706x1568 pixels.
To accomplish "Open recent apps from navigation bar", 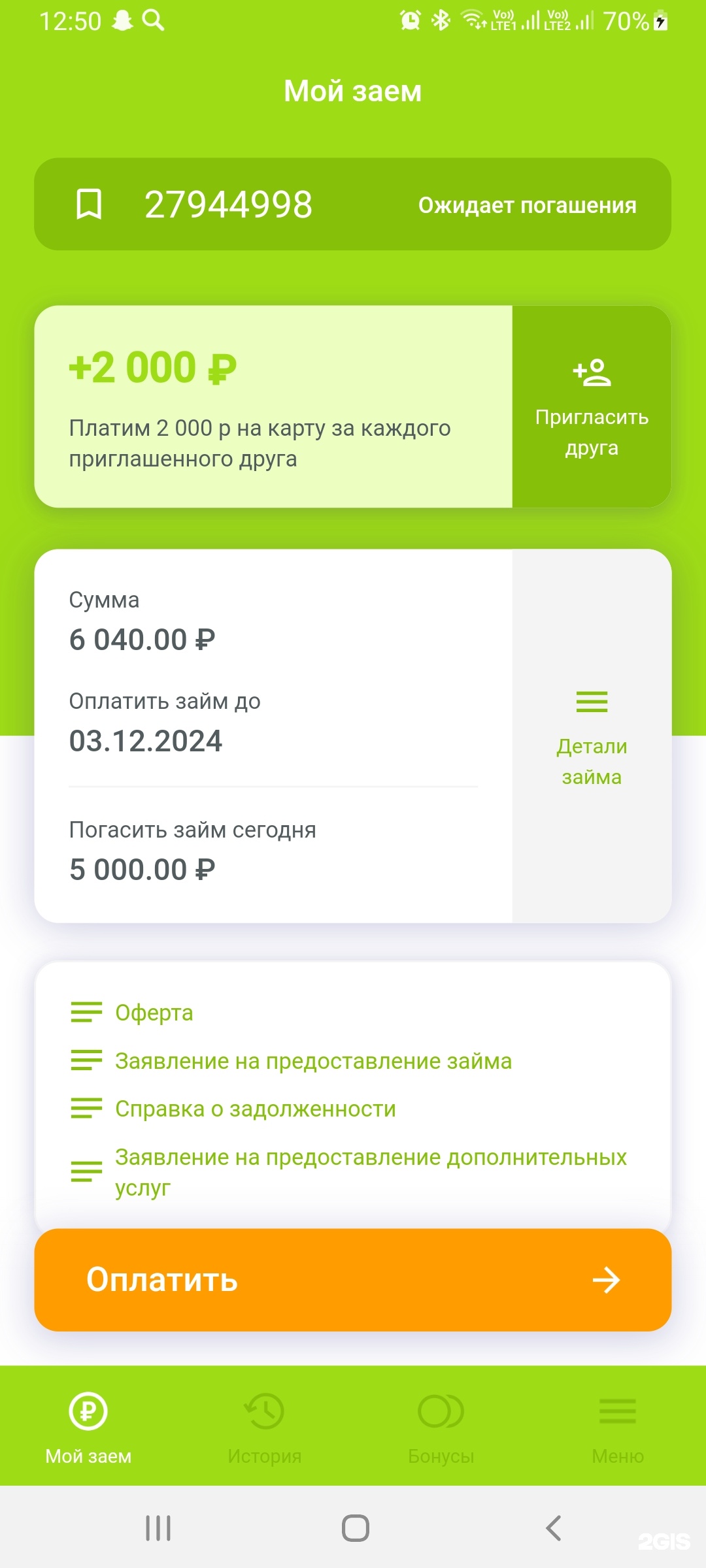I will [x=158, y=1527].
